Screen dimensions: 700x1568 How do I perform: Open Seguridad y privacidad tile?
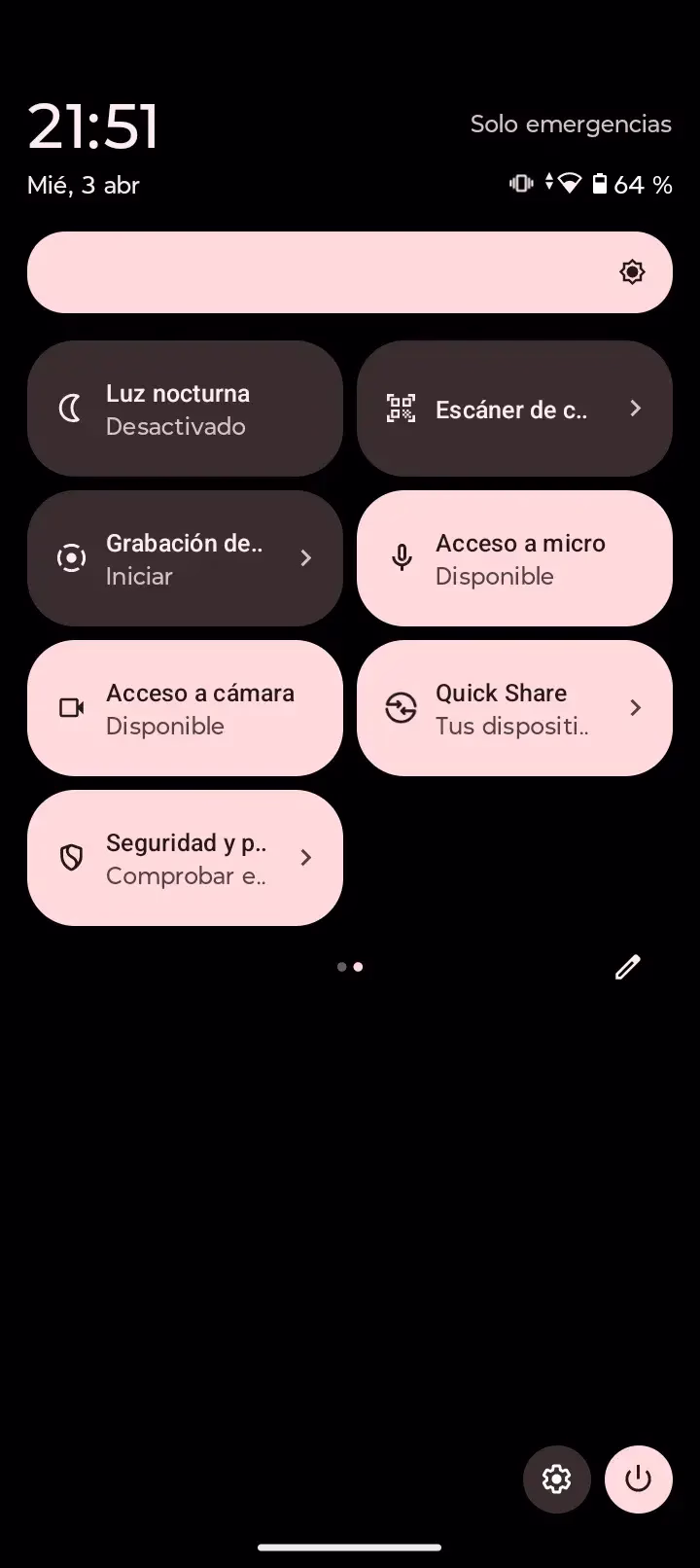click(x=185, y=858)
